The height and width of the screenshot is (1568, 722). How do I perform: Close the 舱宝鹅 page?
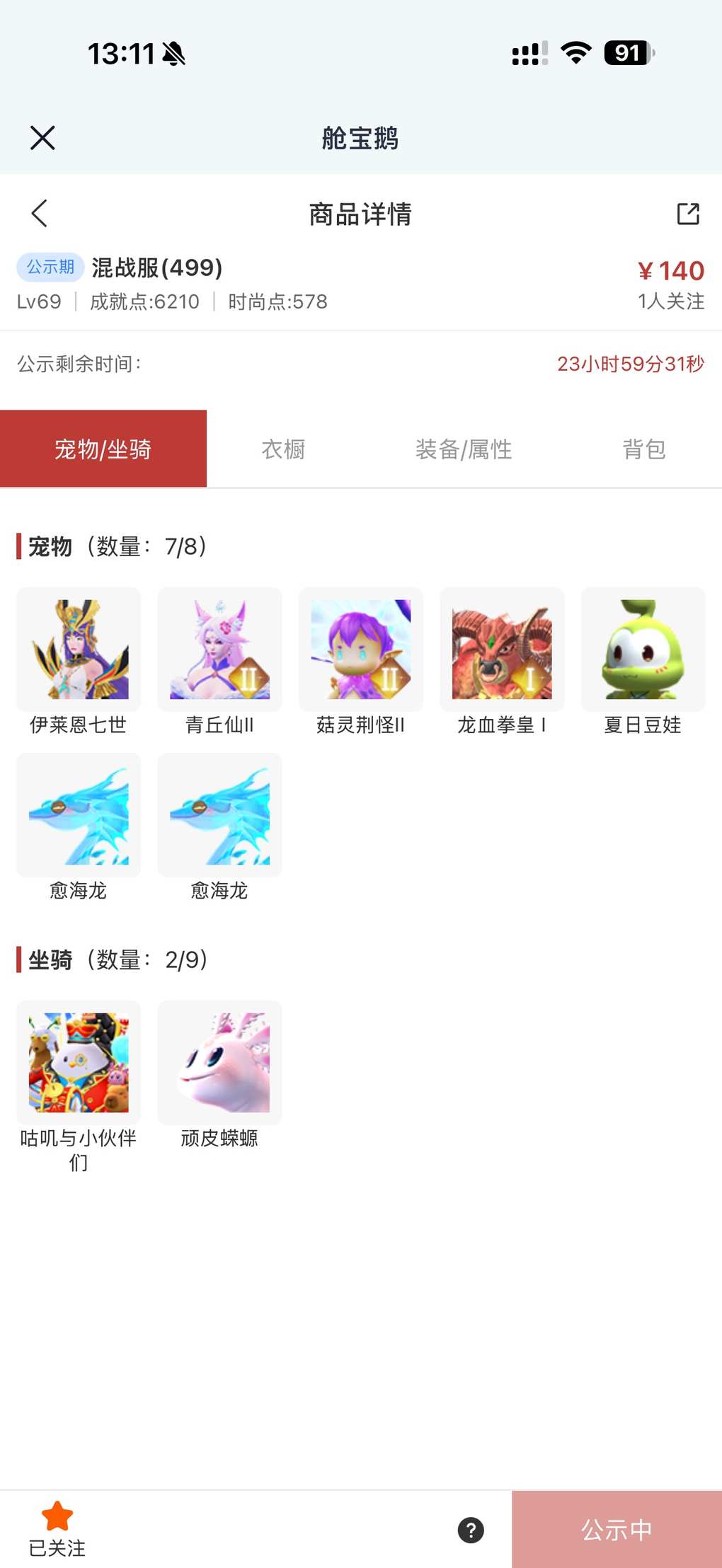pos(42,138)
